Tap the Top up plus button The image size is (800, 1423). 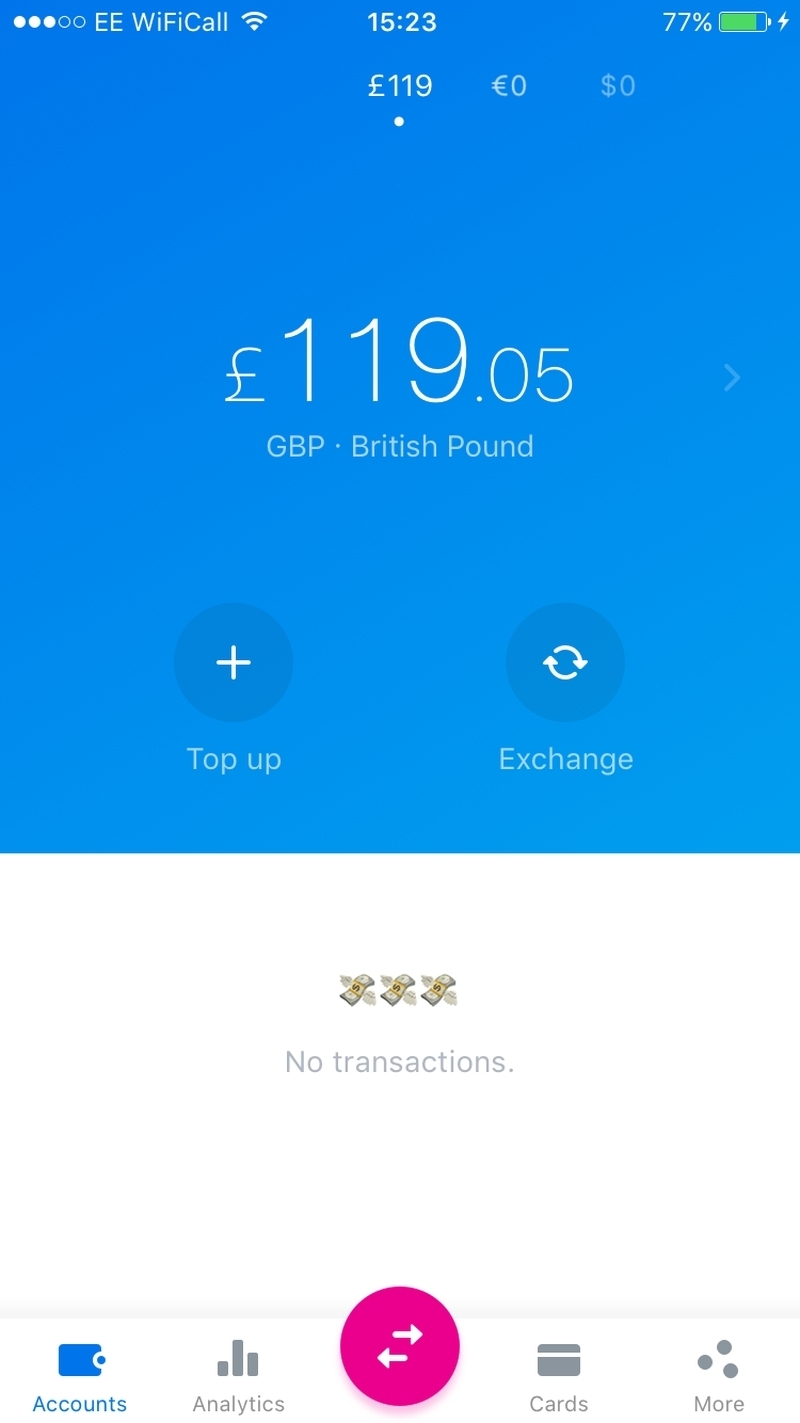pos(233,662)
